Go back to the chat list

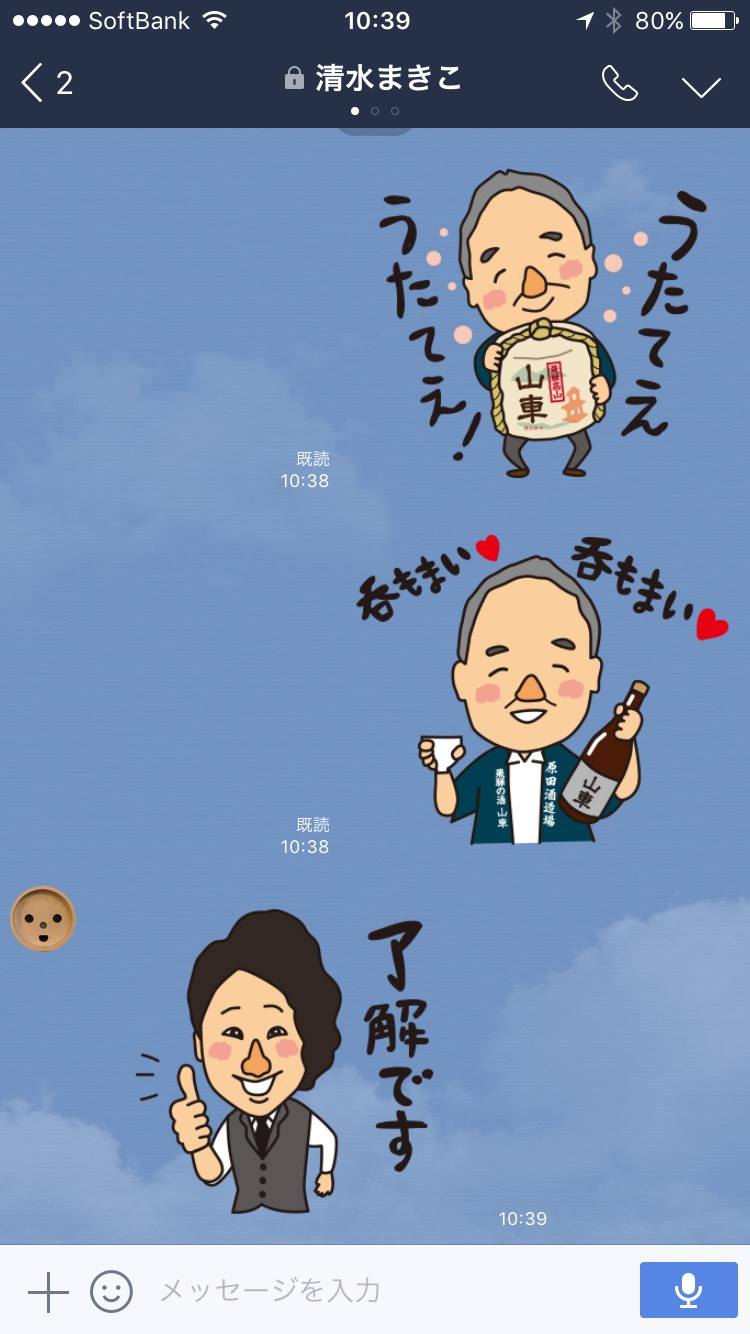(x=45, y=83)
